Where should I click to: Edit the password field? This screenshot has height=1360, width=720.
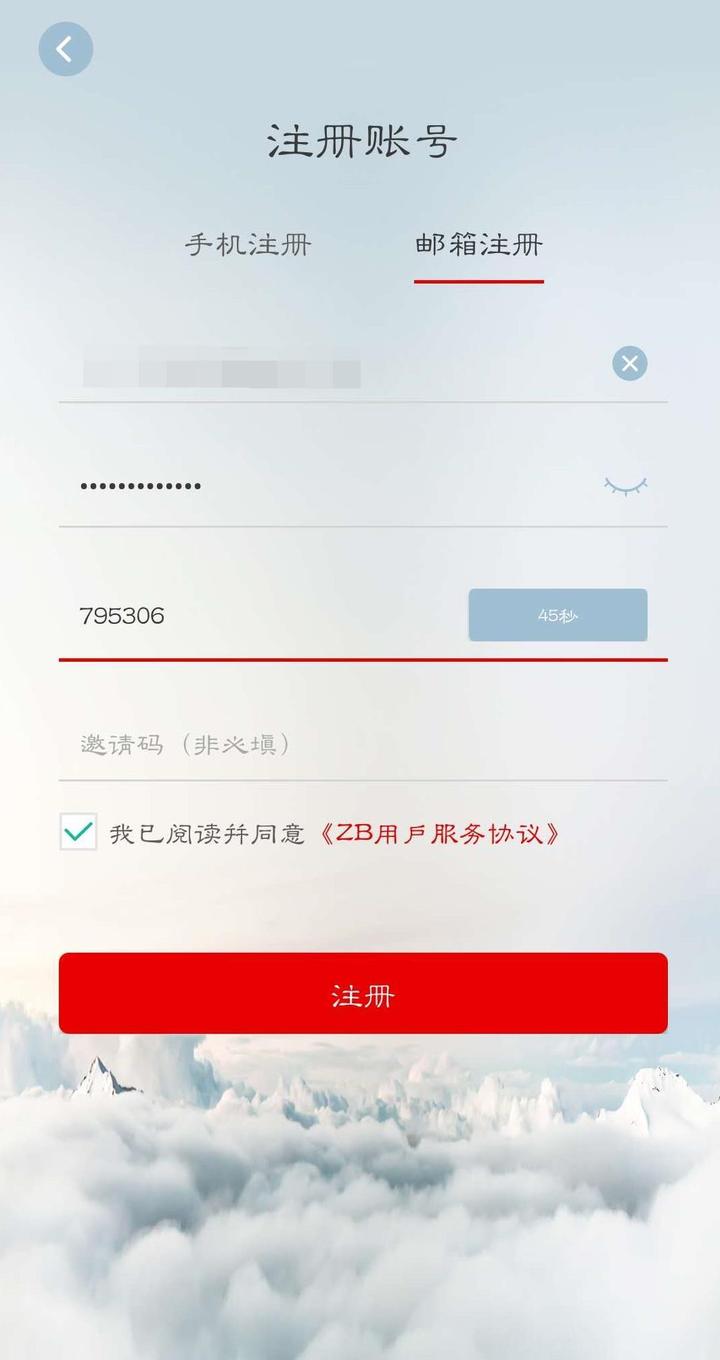(330, 487)
